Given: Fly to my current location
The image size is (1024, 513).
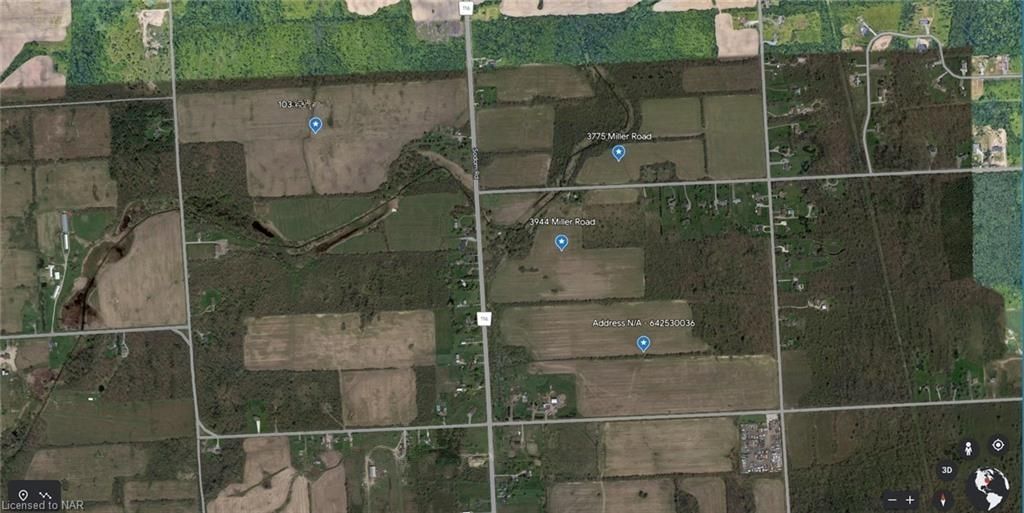Looking at the screenshot, I should click(x=997, y=445).
